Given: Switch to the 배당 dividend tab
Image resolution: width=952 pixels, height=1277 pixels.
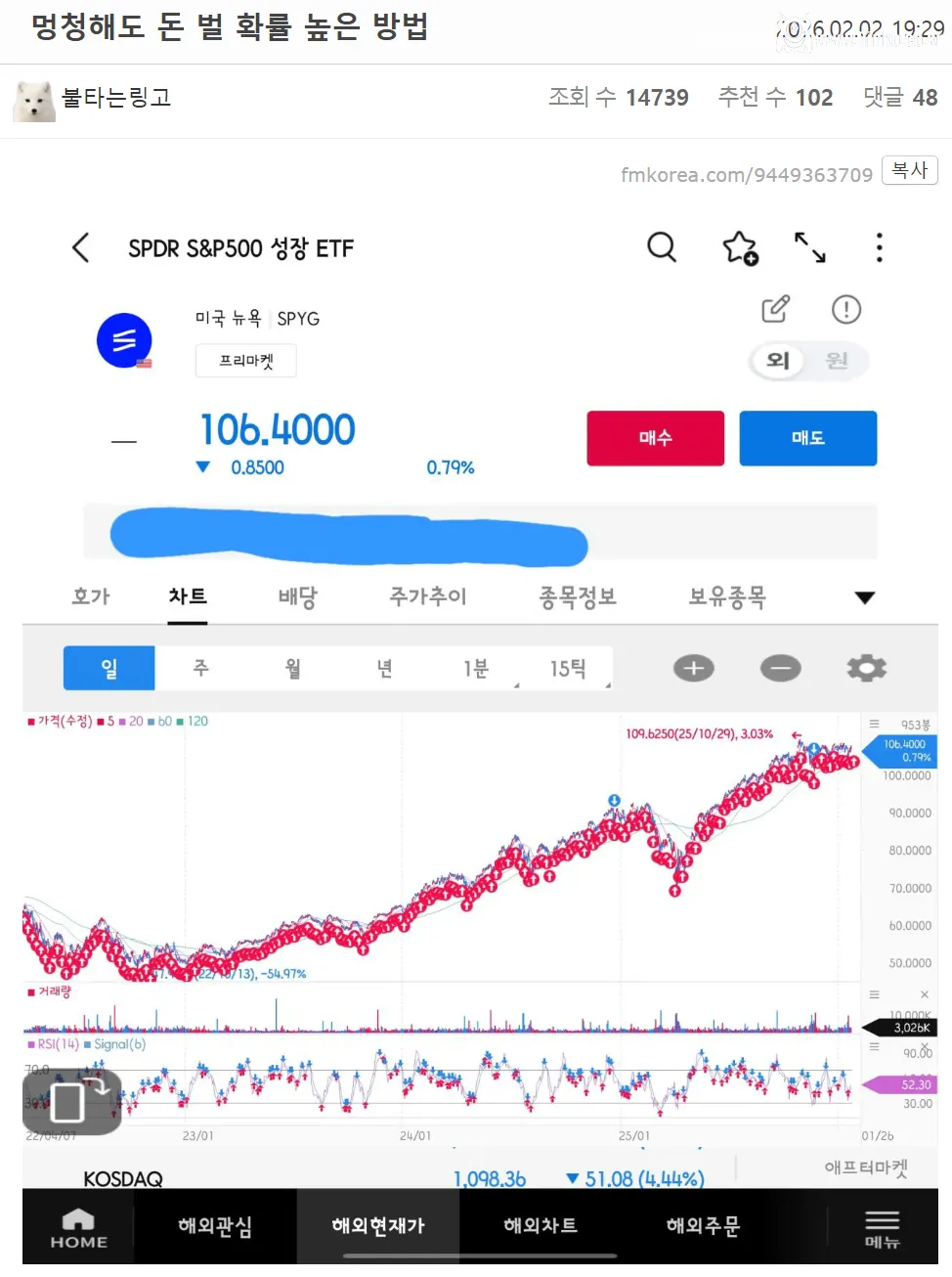Looking at the screenshot, I should point(297,597).
